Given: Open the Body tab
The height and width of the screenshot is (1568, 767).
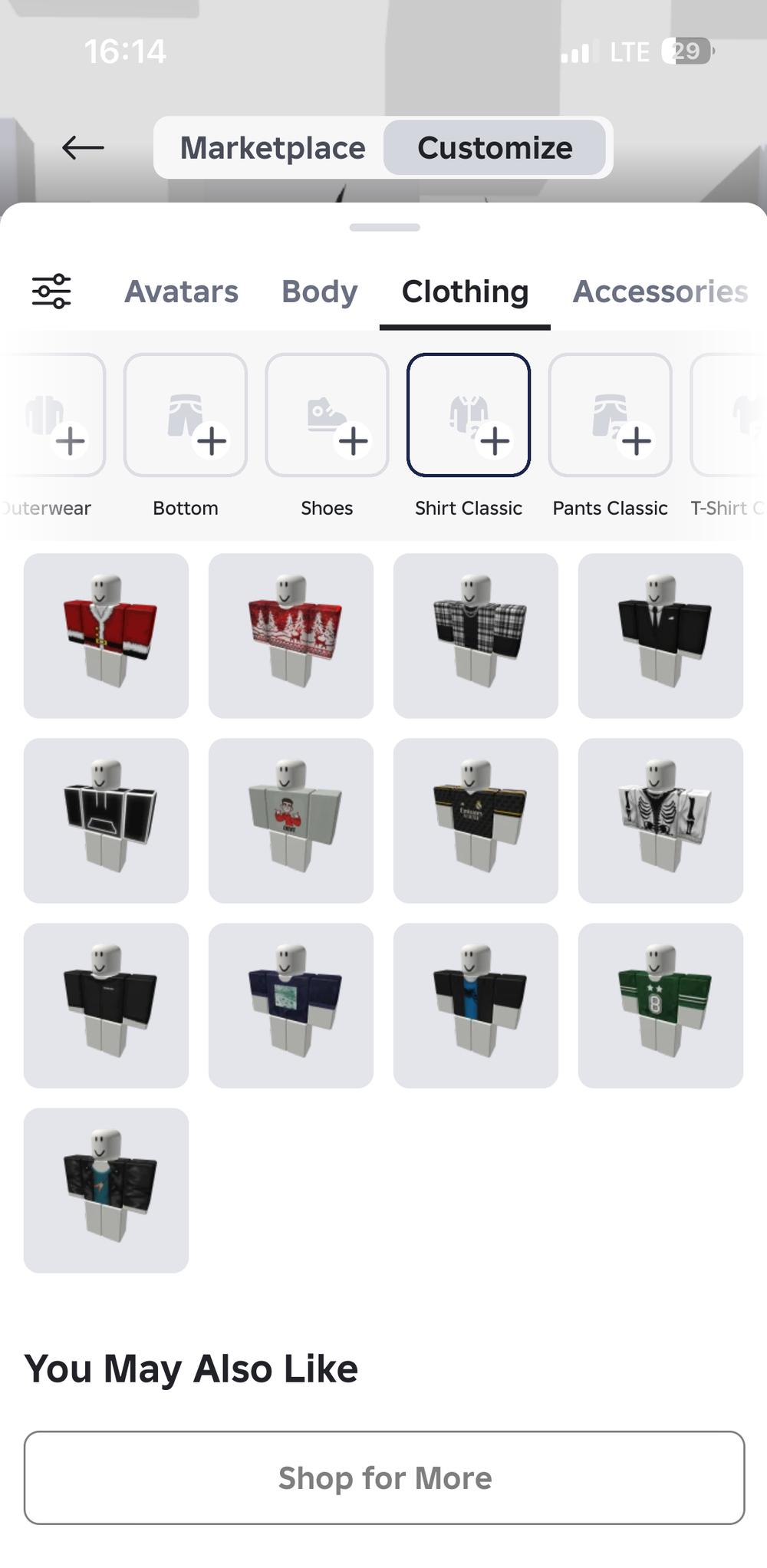Looking at the screenshot, I should point(319,292).
